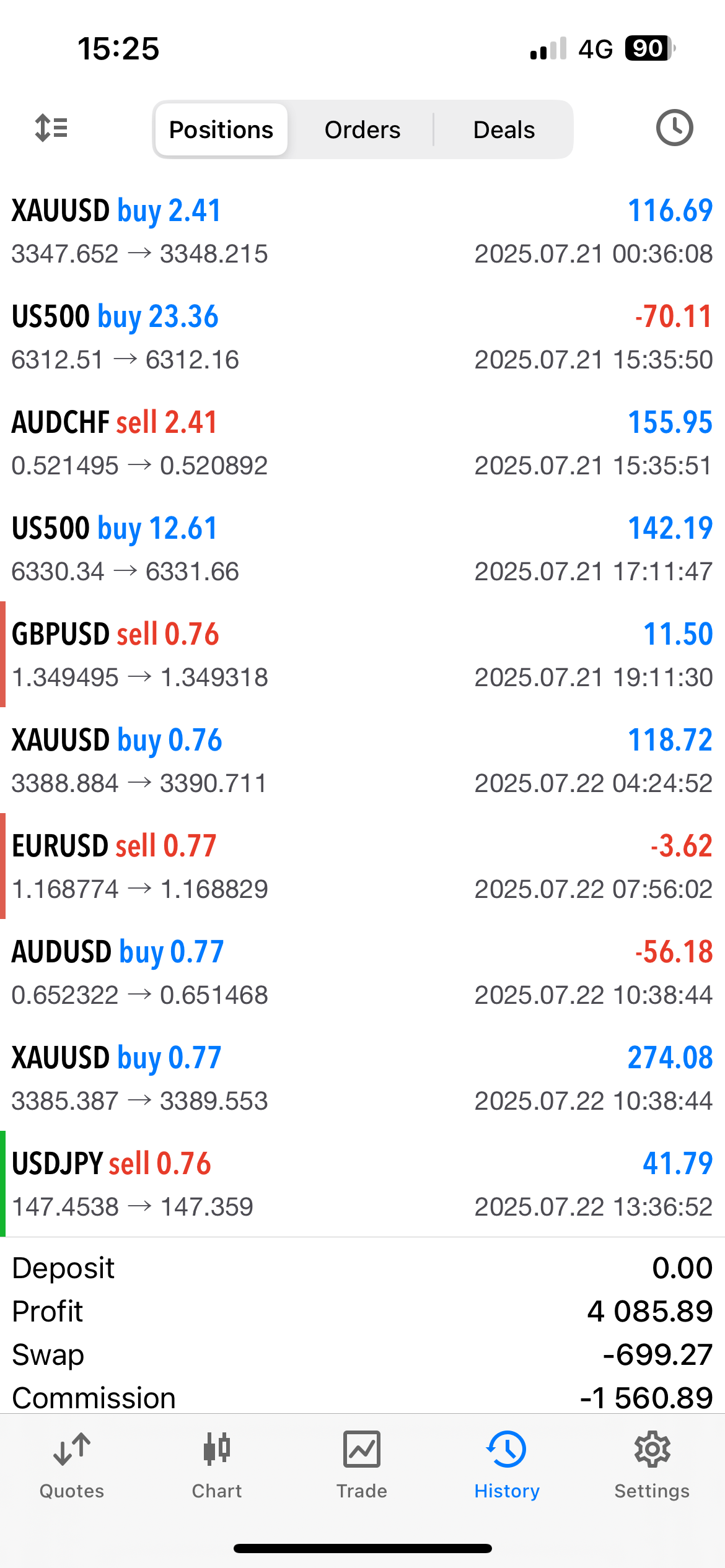The image size is (725, 1568).
Task: Switch to the Deals segment
Action: click(504, 130)
